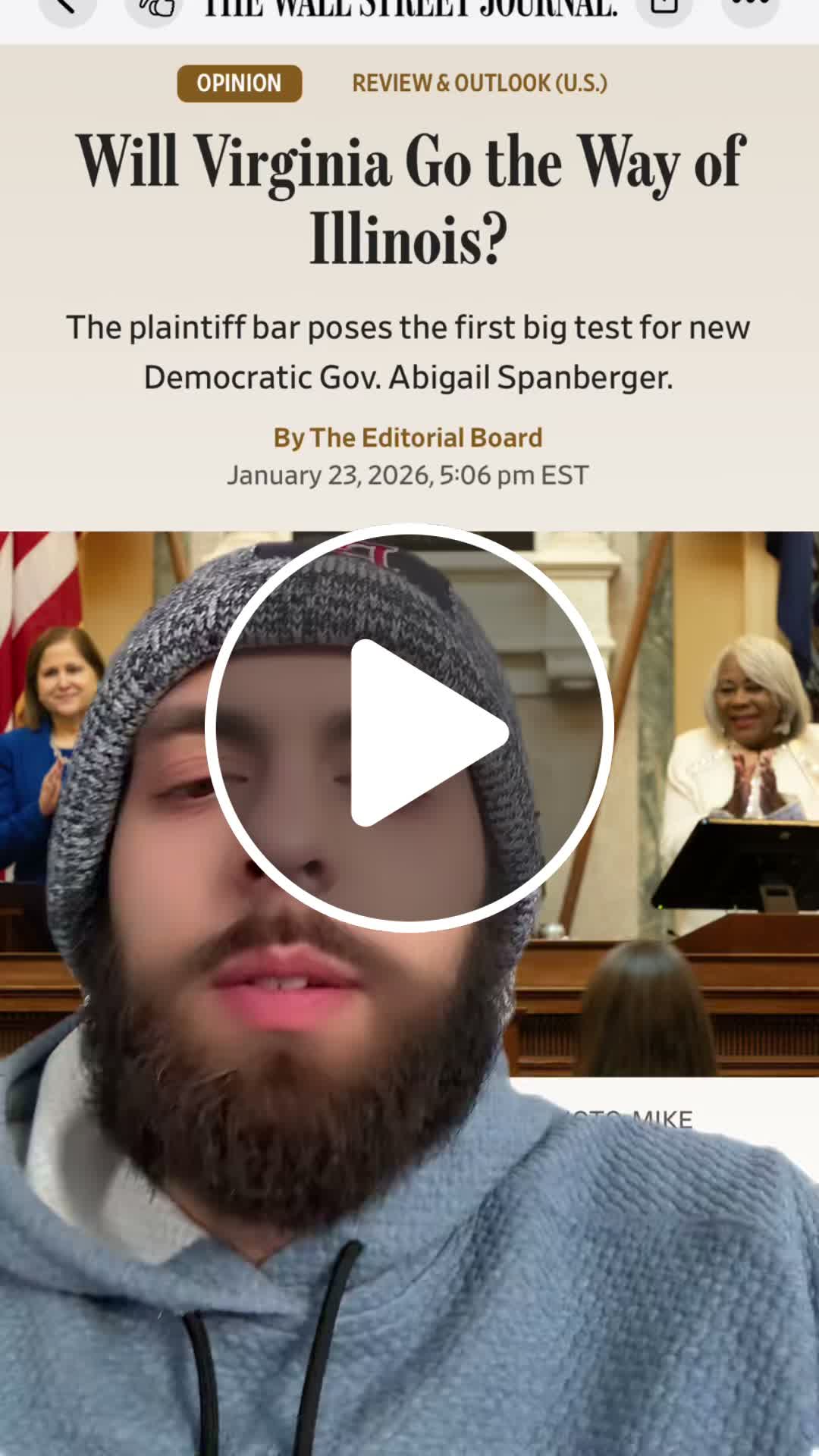
Task: Click the January 23, 2026 timestamp
Action: click(408, 475)
